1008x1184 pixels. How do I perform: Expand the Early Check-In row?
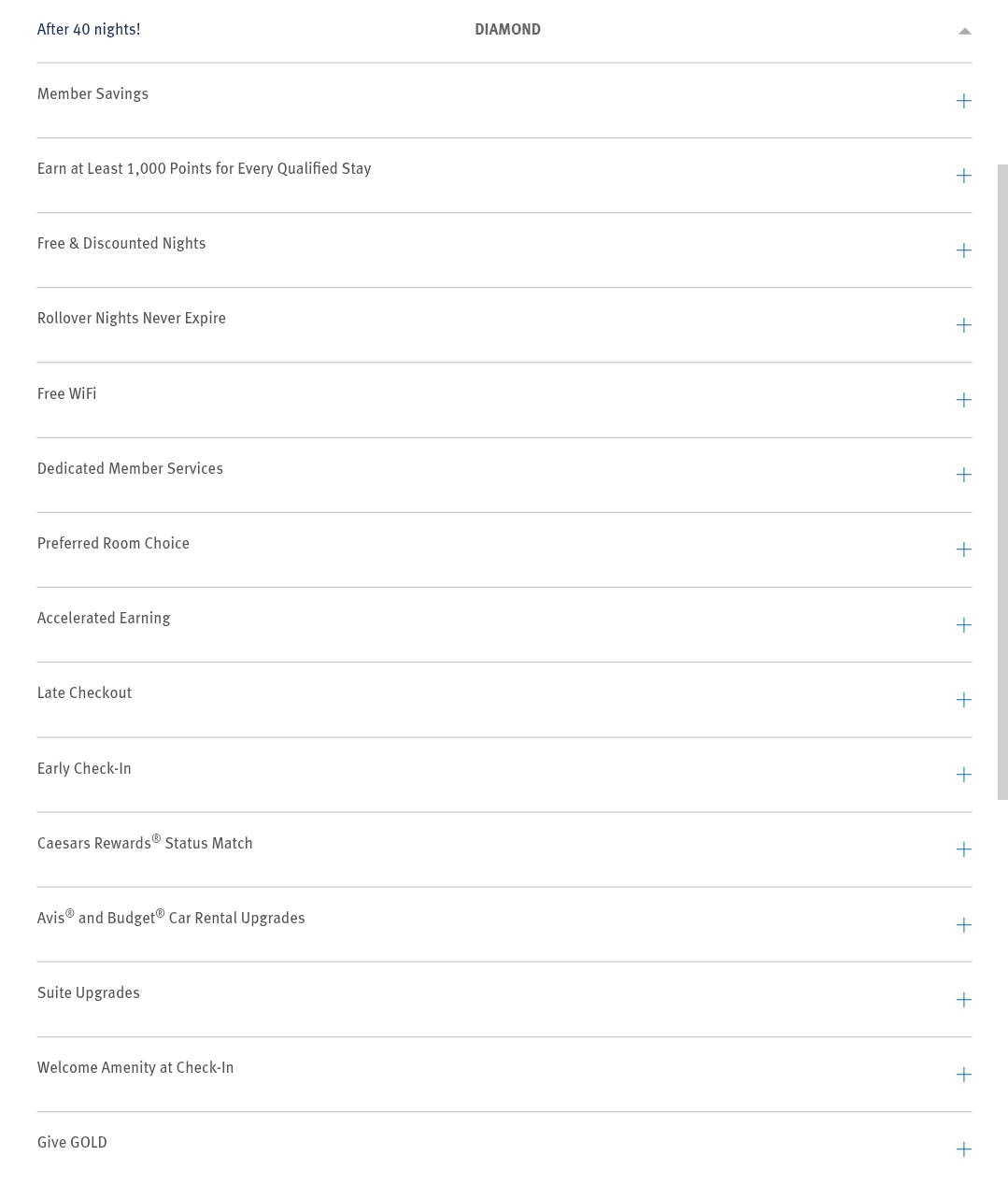point(964,775)
